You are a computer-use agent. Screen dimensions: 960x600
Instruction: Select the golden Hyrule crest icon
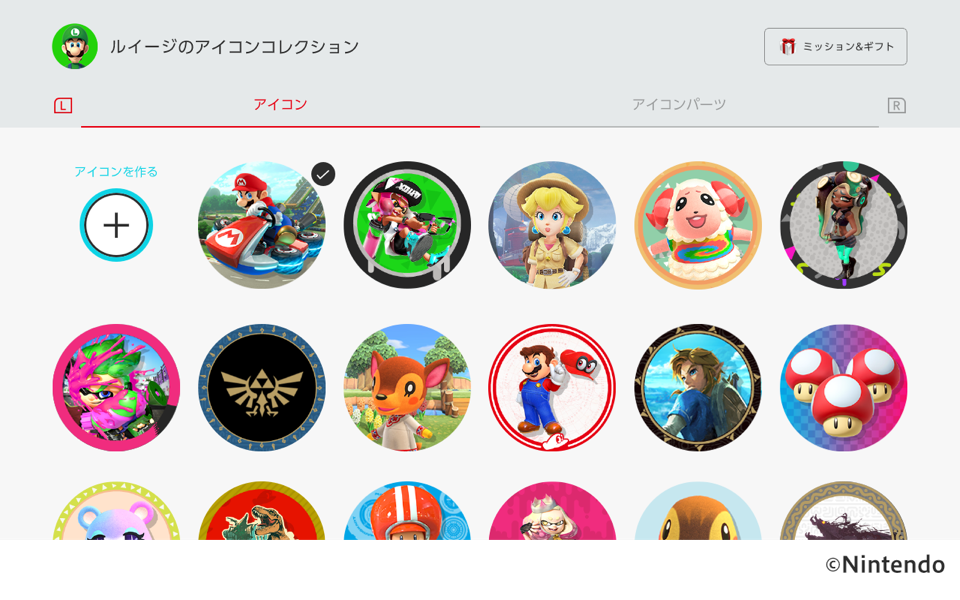262,387
